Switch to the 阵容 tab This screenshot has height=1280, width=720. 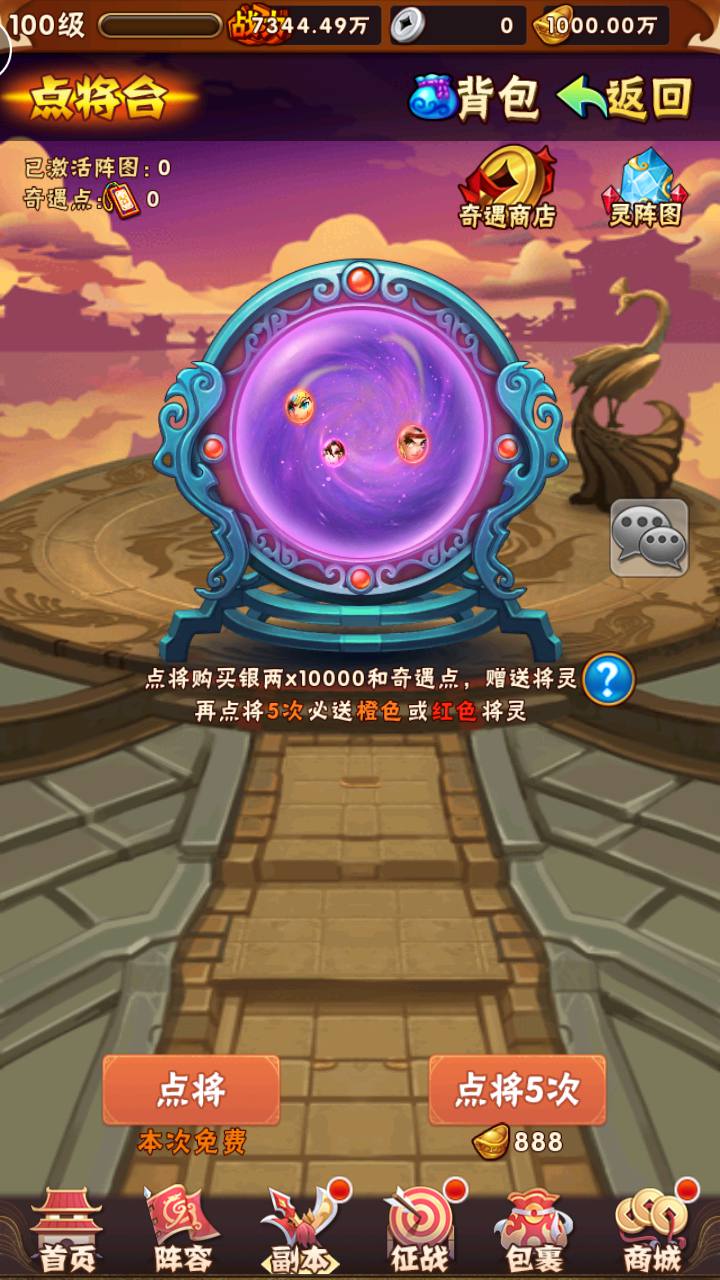[182, 1230]
